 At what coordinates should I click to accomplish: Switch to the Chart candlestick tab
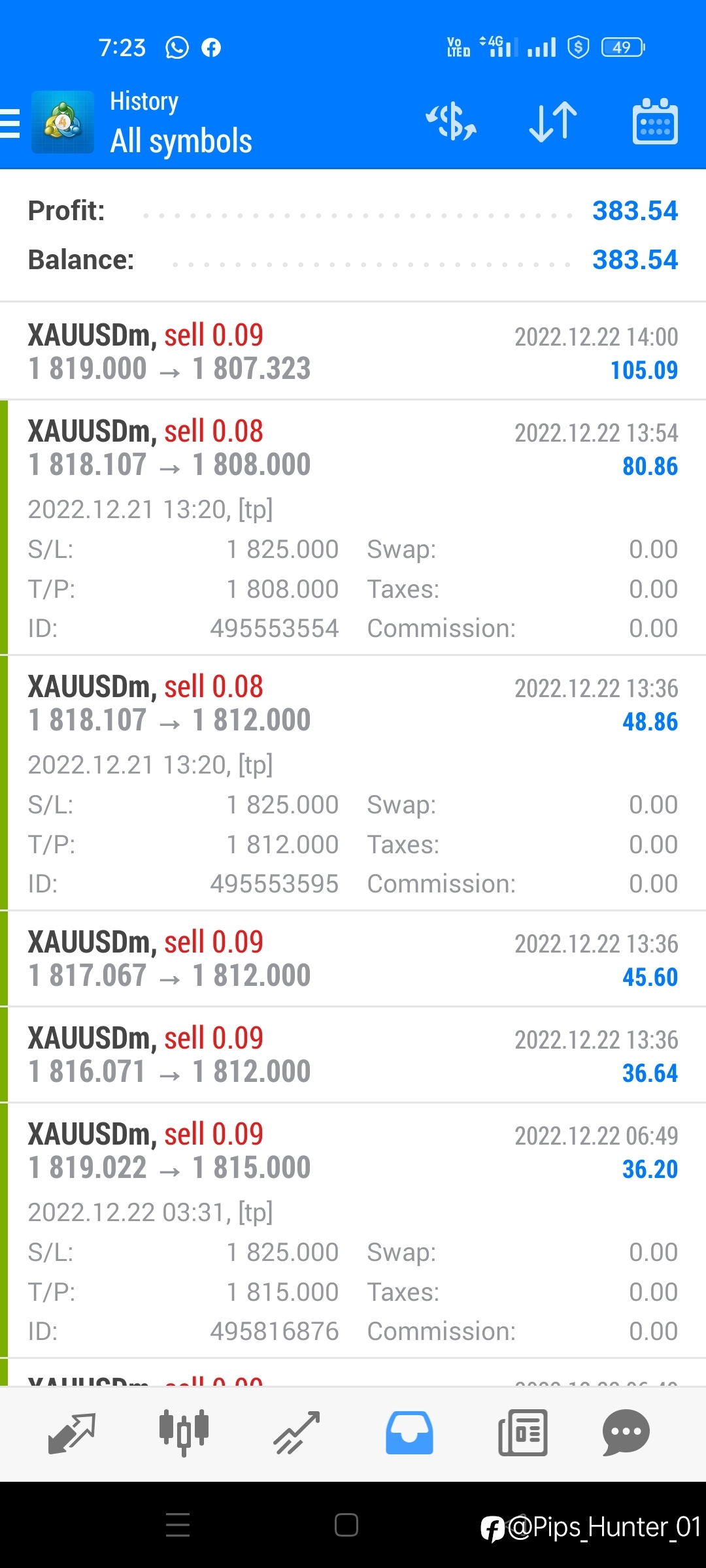(x=184, y=1433)
